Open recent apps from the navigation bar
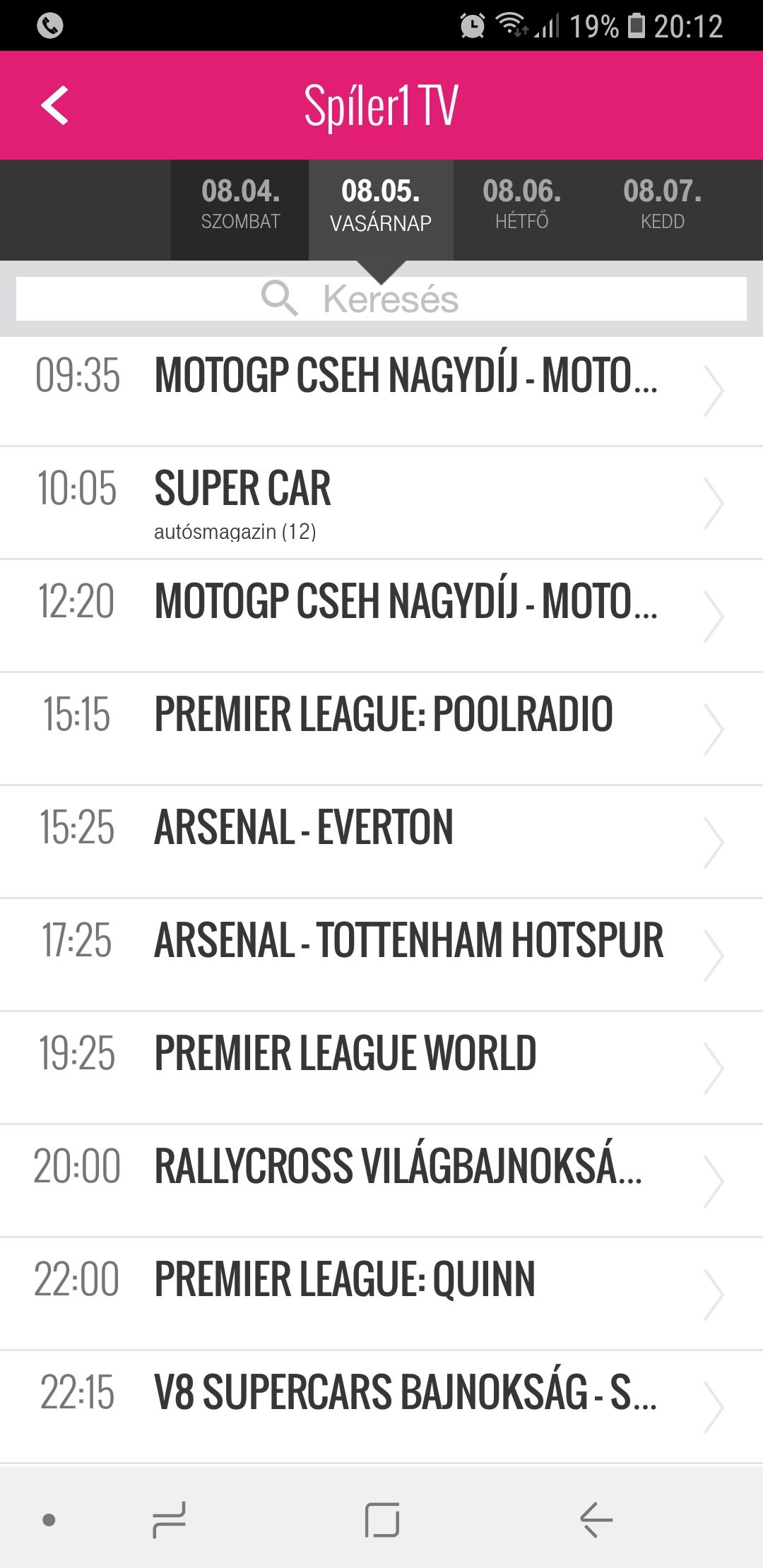Screen dimensions: 763x1568 click(170, 1519)
